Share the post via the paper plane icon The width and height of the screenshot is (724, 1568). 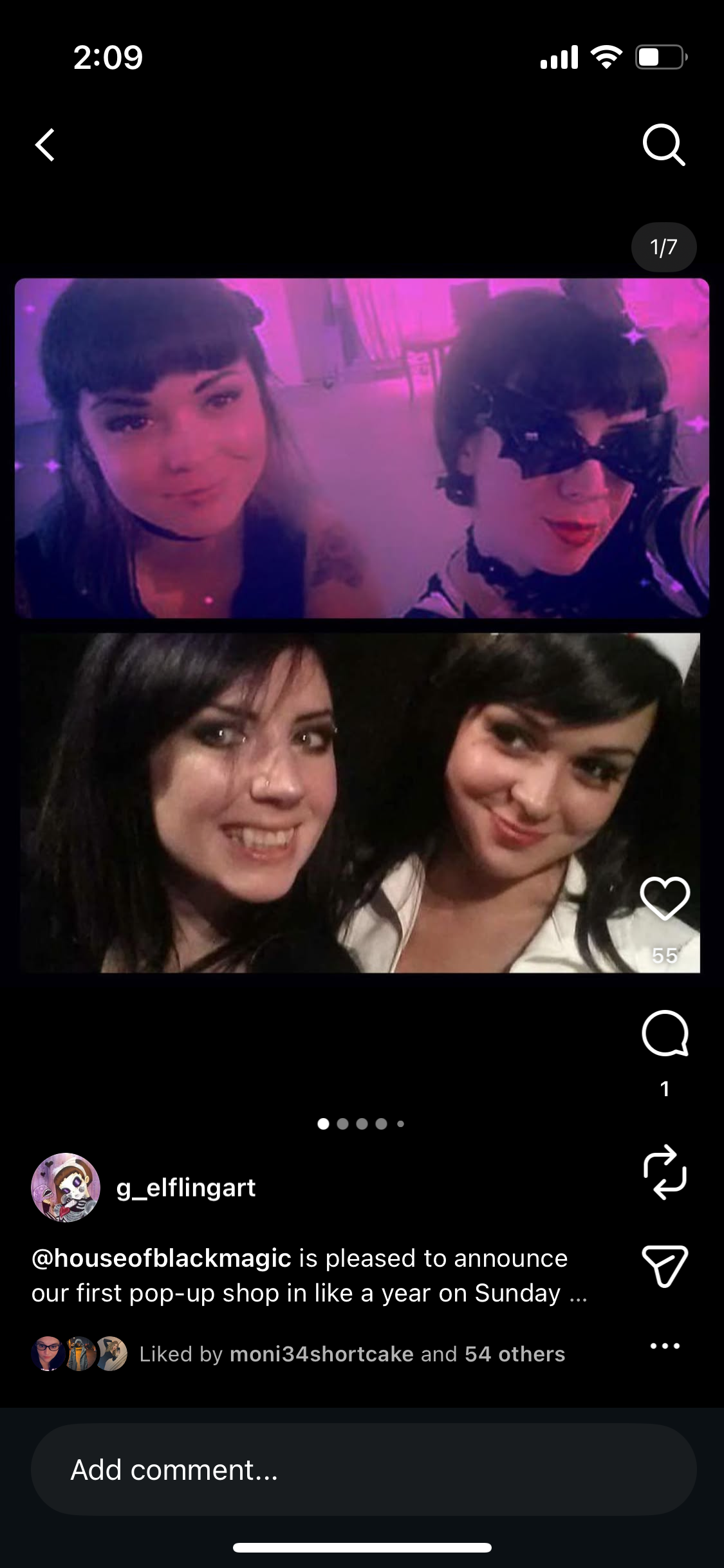tap(665, 1265)
